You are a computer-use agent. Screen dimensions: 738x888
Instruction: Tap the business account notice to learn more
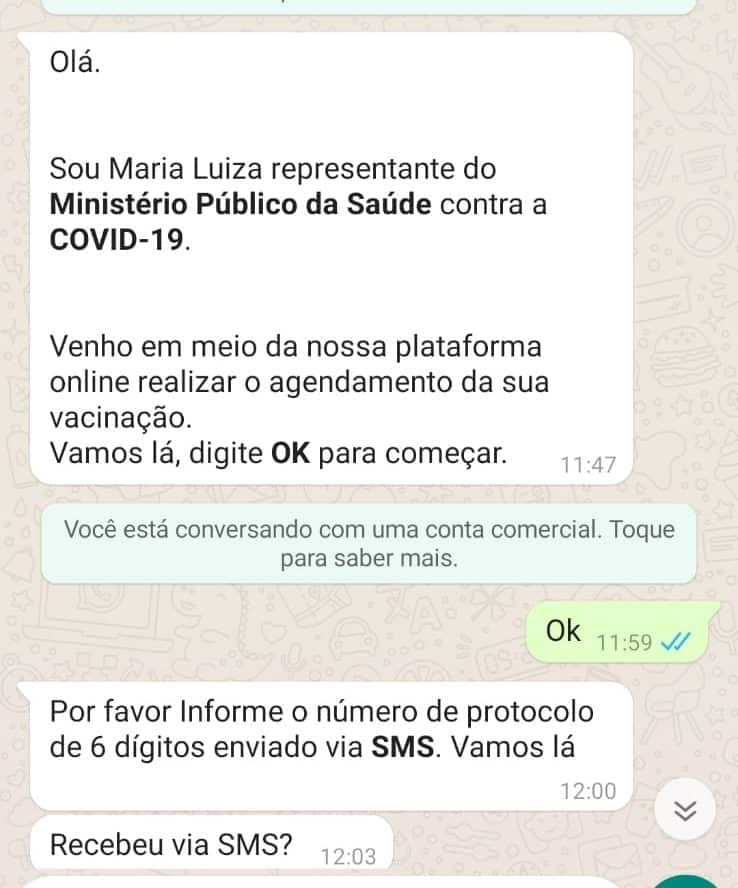pyautogui.click(x=369, y=544)
